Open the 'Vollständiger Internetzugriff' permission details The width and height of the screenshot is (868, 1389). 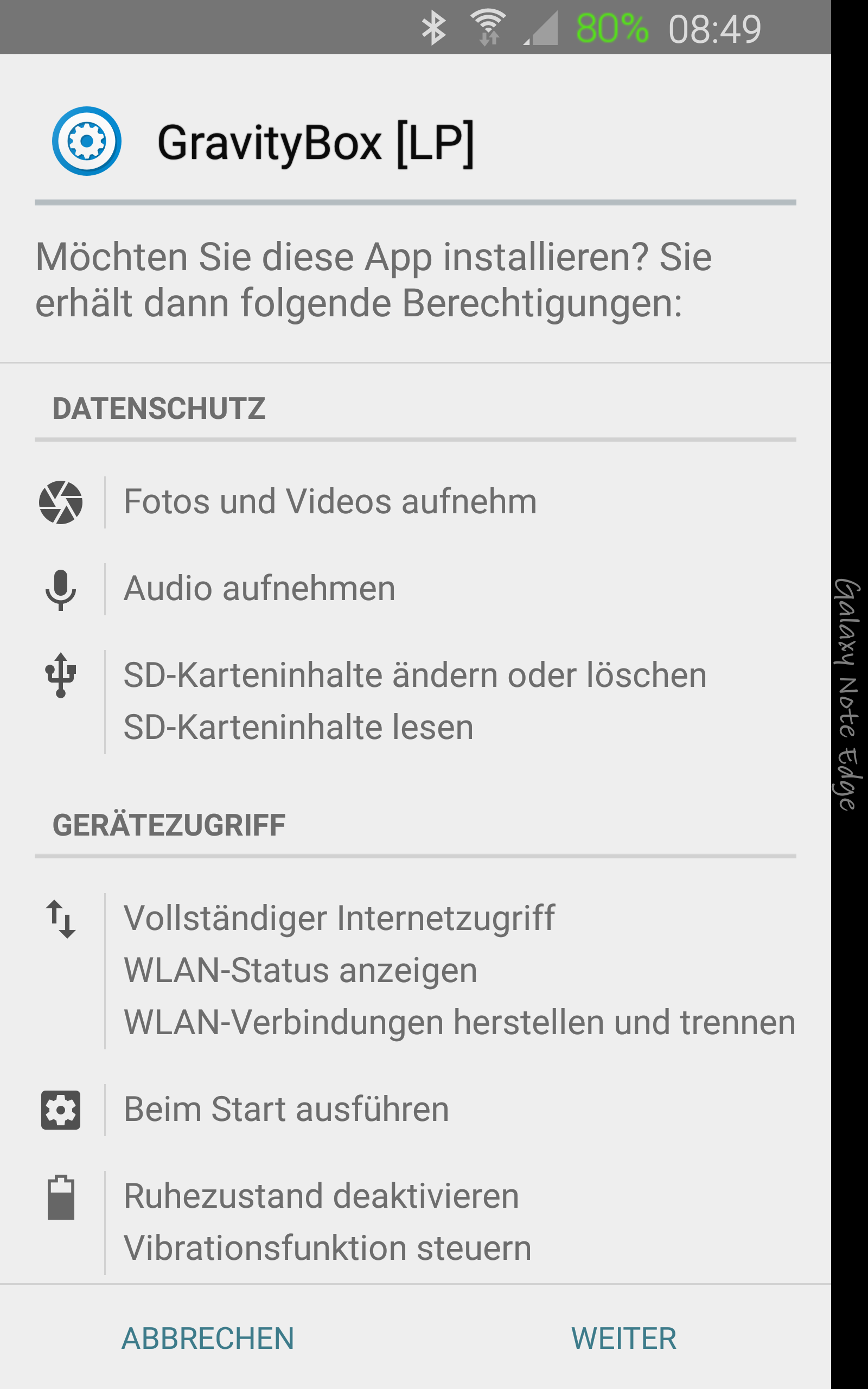(339, 918)
